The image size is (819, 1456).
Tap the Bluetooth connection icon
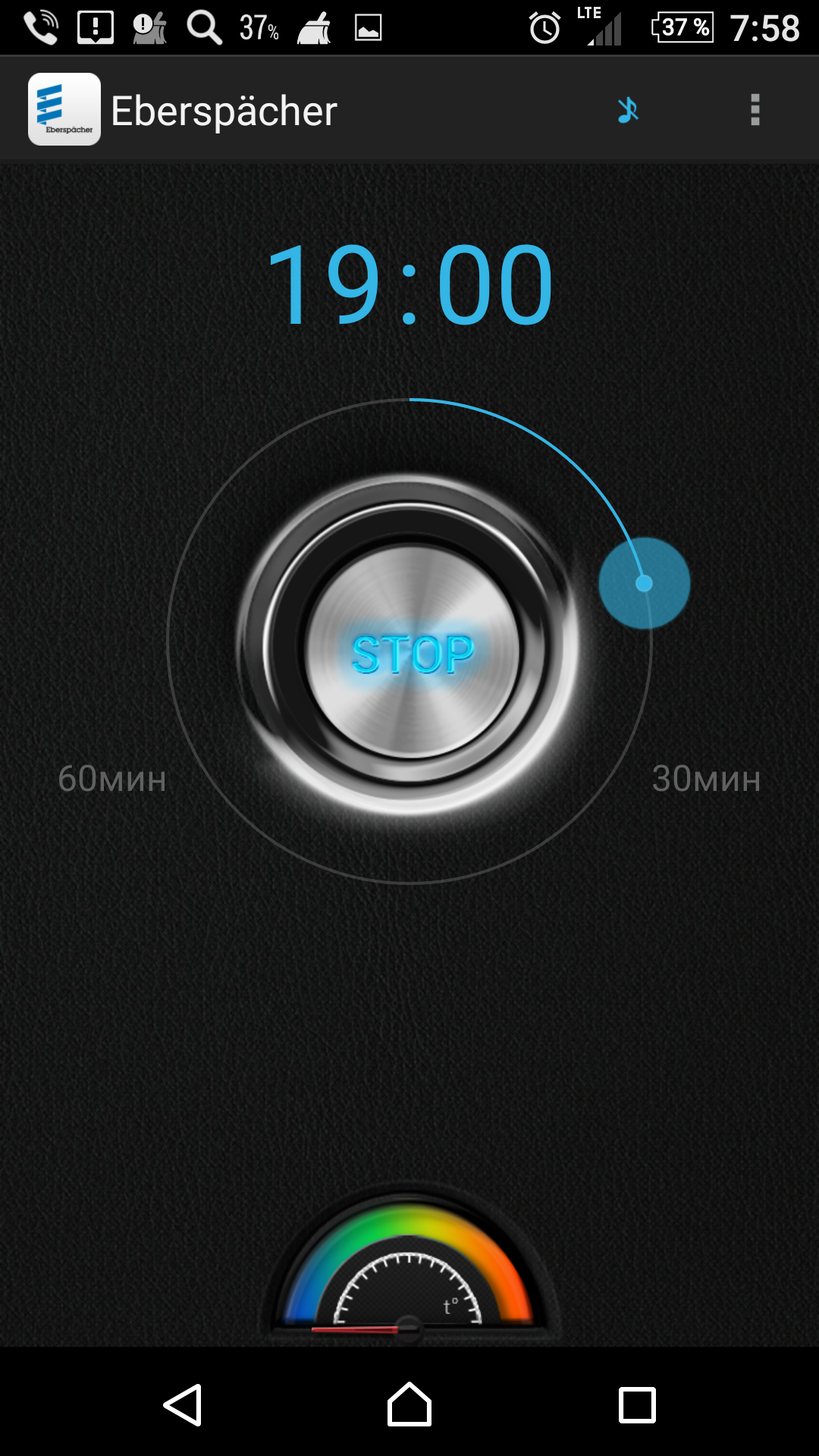627,111
